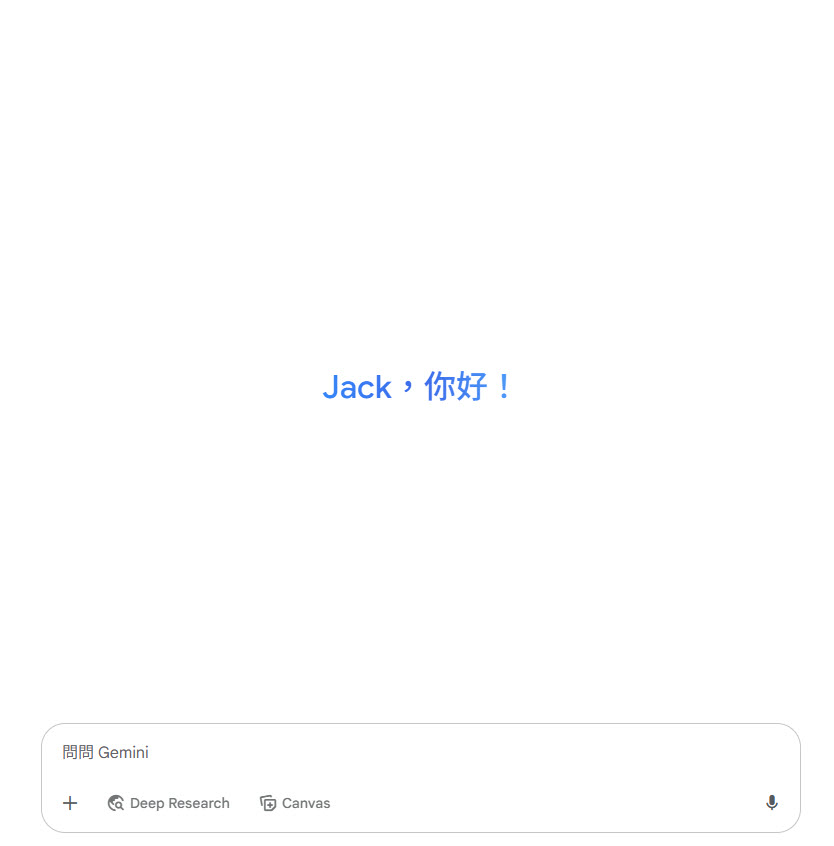Activate the microphone icon for voice input
This screenshot has width=834, height=846.
[x=771, y=803]
